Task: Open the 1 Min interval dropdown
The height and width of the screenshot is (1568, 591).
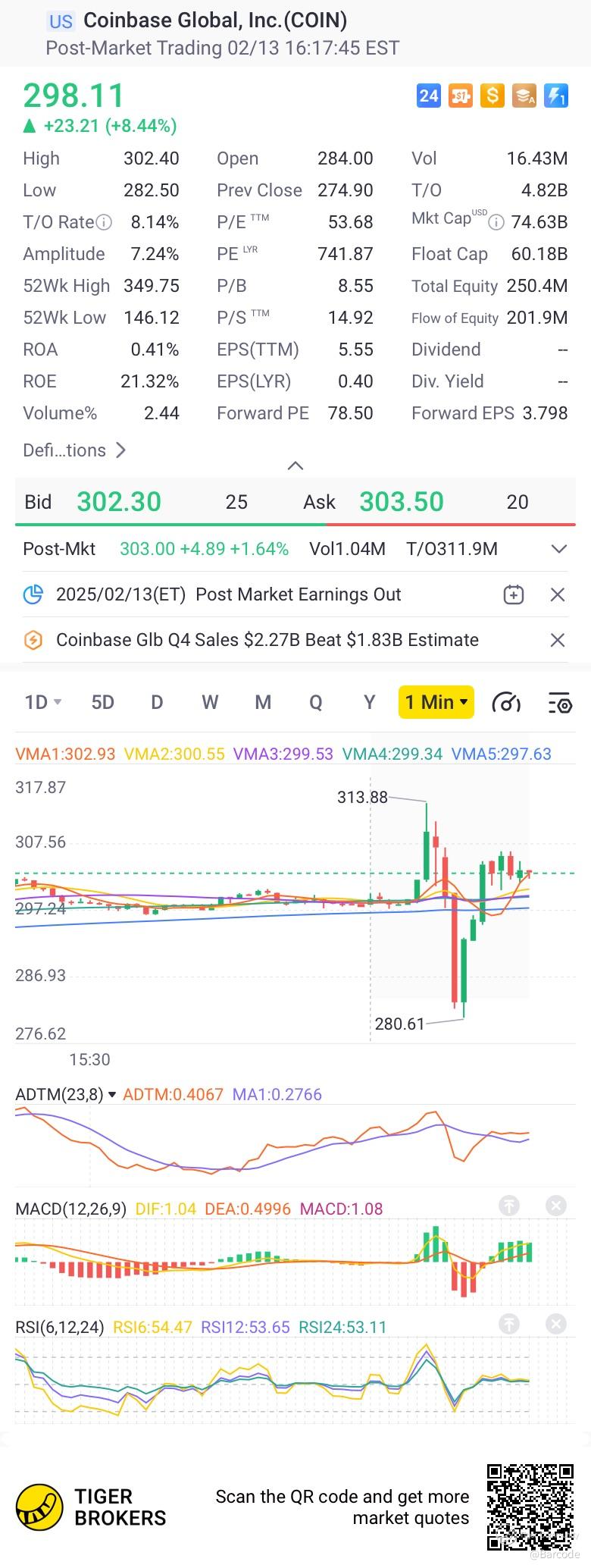Action: click(x=436, y=702)
